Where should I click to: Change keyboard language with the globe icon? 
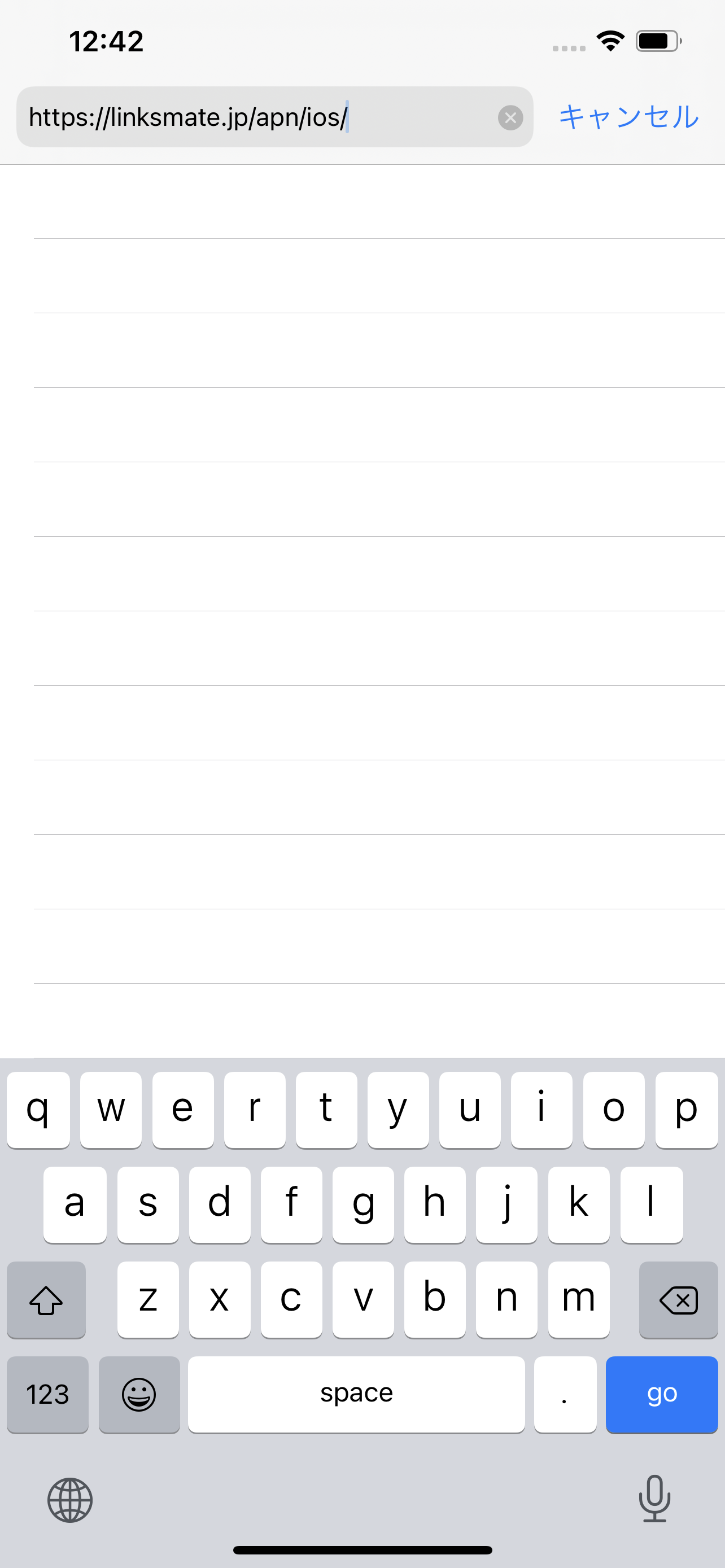coord(70,1500)
